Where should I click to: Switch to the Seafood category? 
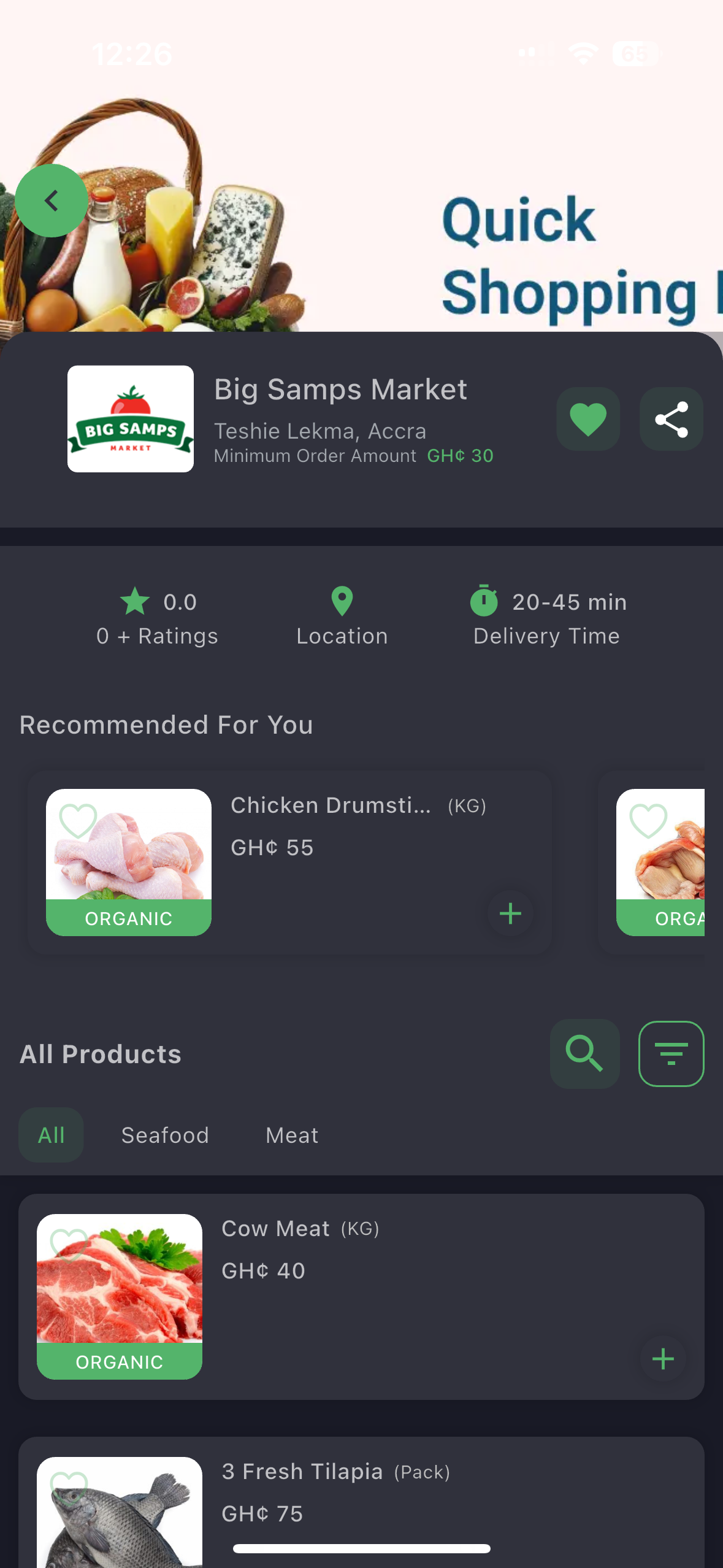(165, 1135)
